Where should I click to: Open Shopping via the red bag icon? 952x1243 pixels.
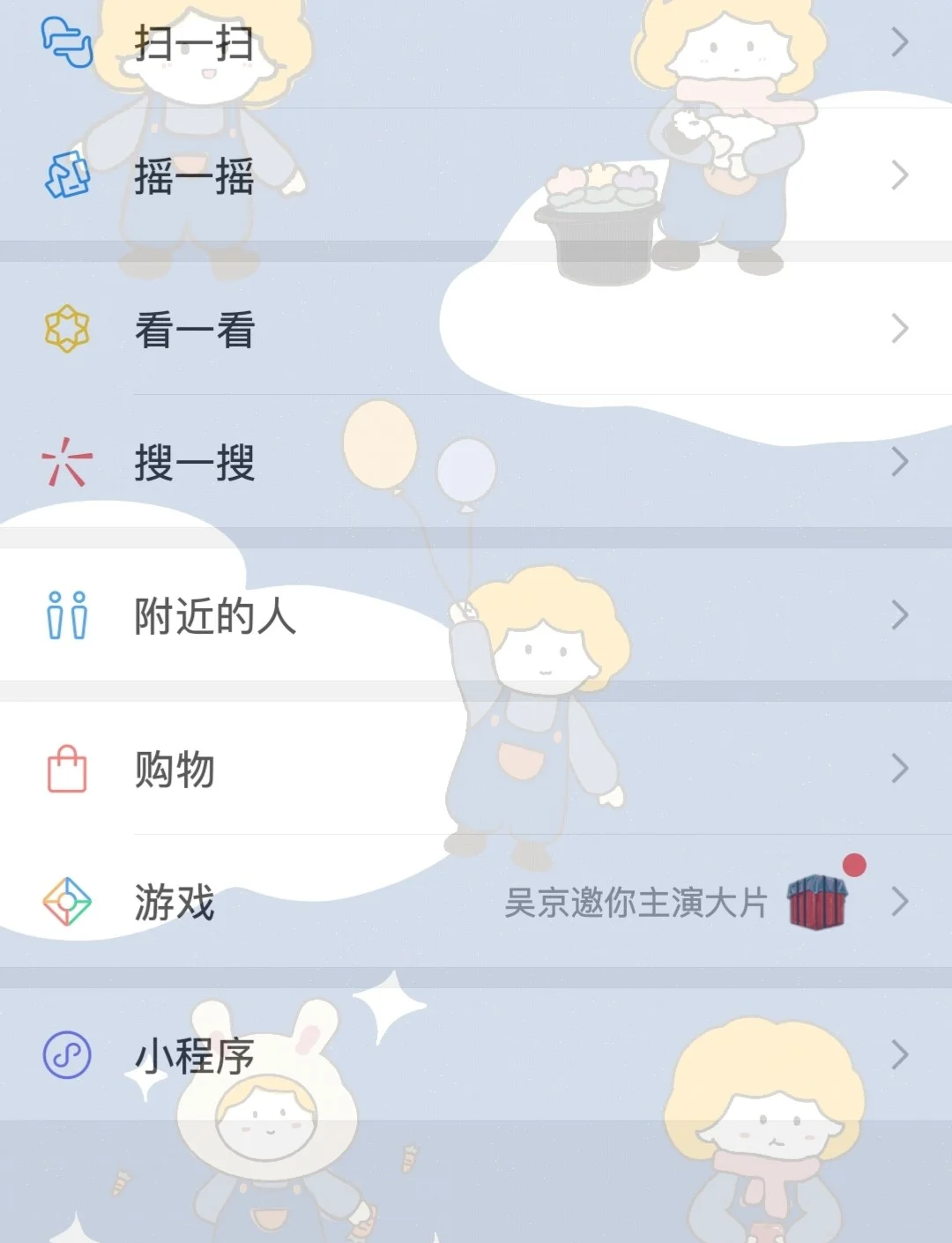click(x=65, y=768)
